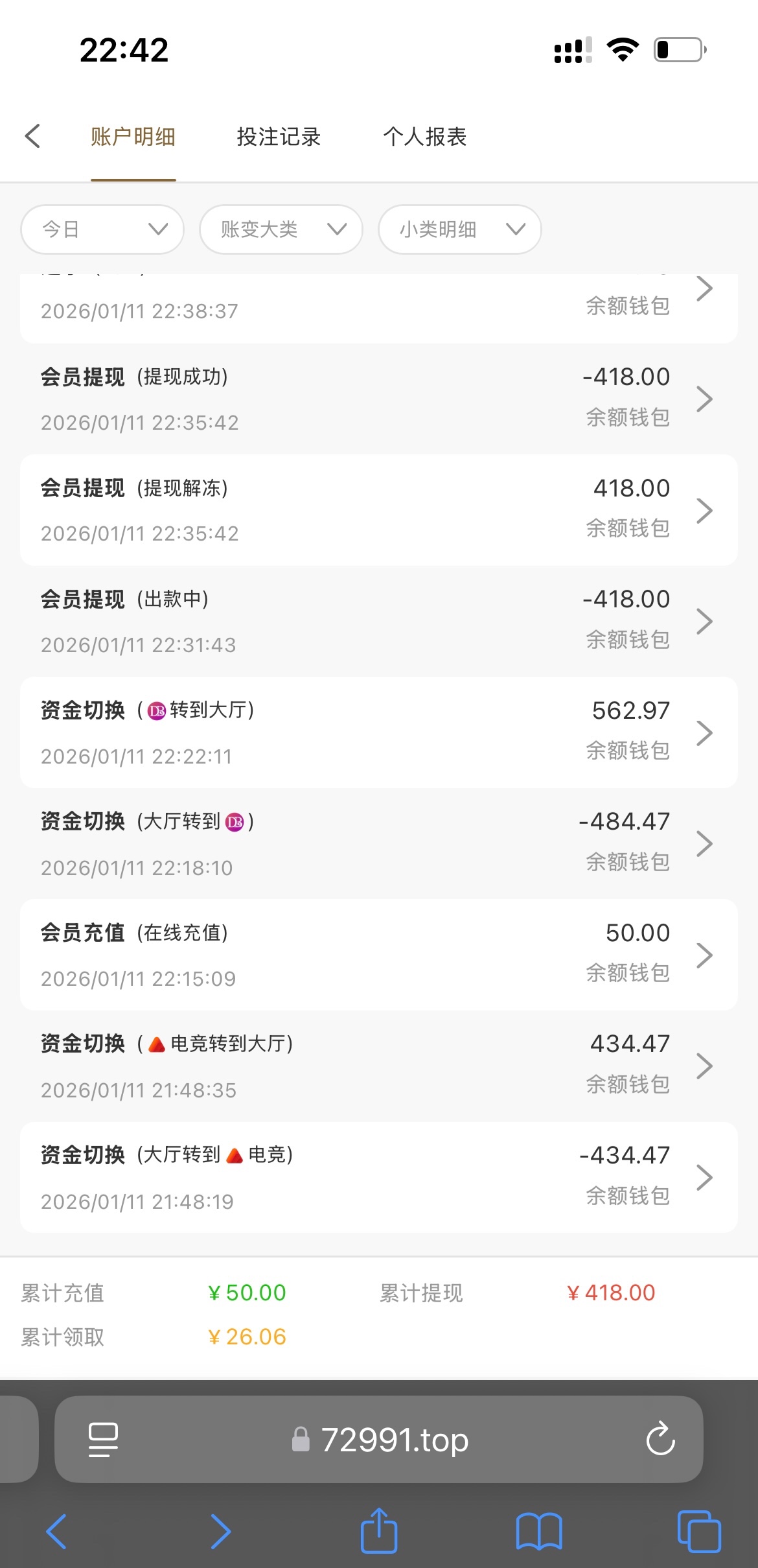
Task: Open the 电竞转到大厅 434.47 record
Action: tap(378, 1066)
